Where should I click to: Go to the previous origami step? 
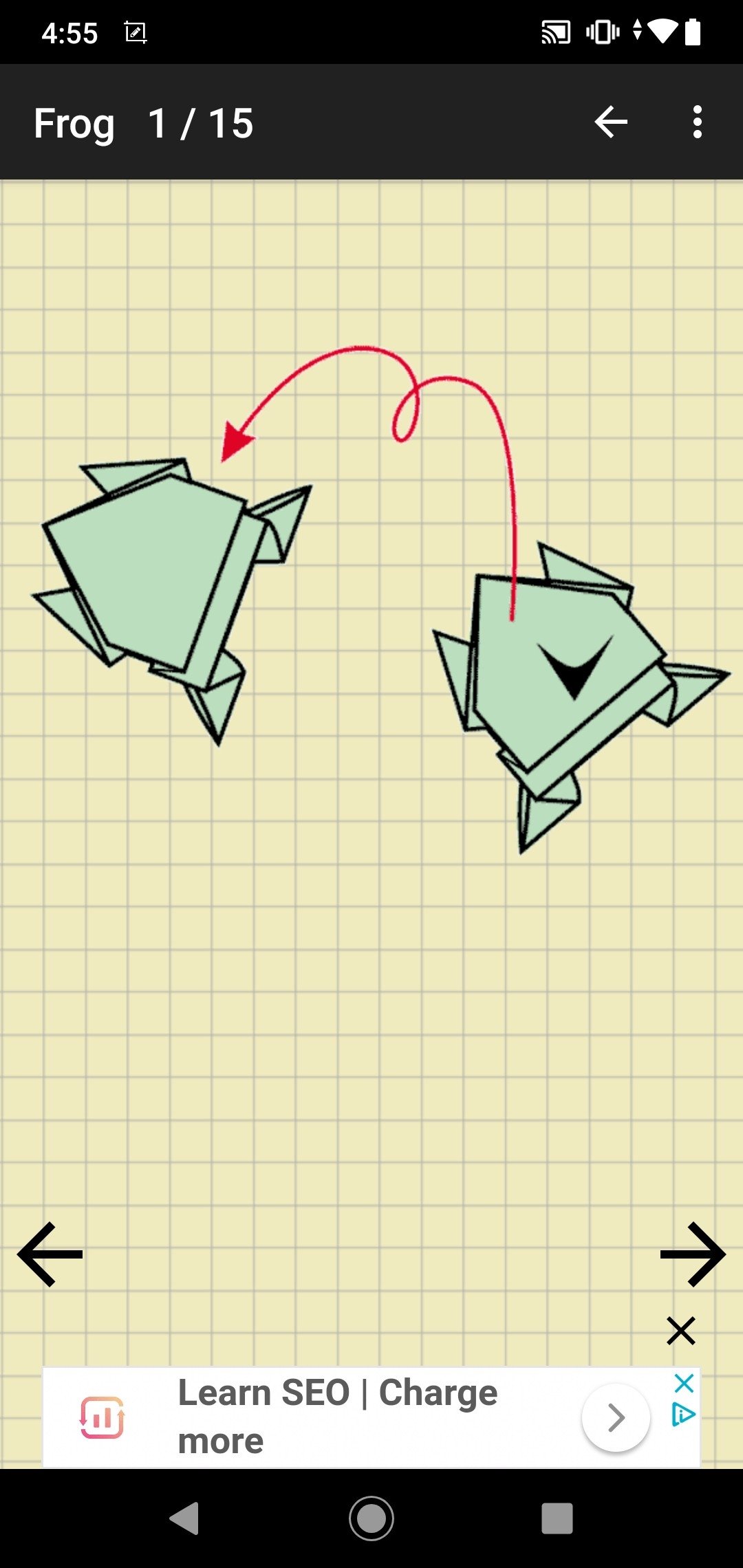coord(50,1254)
